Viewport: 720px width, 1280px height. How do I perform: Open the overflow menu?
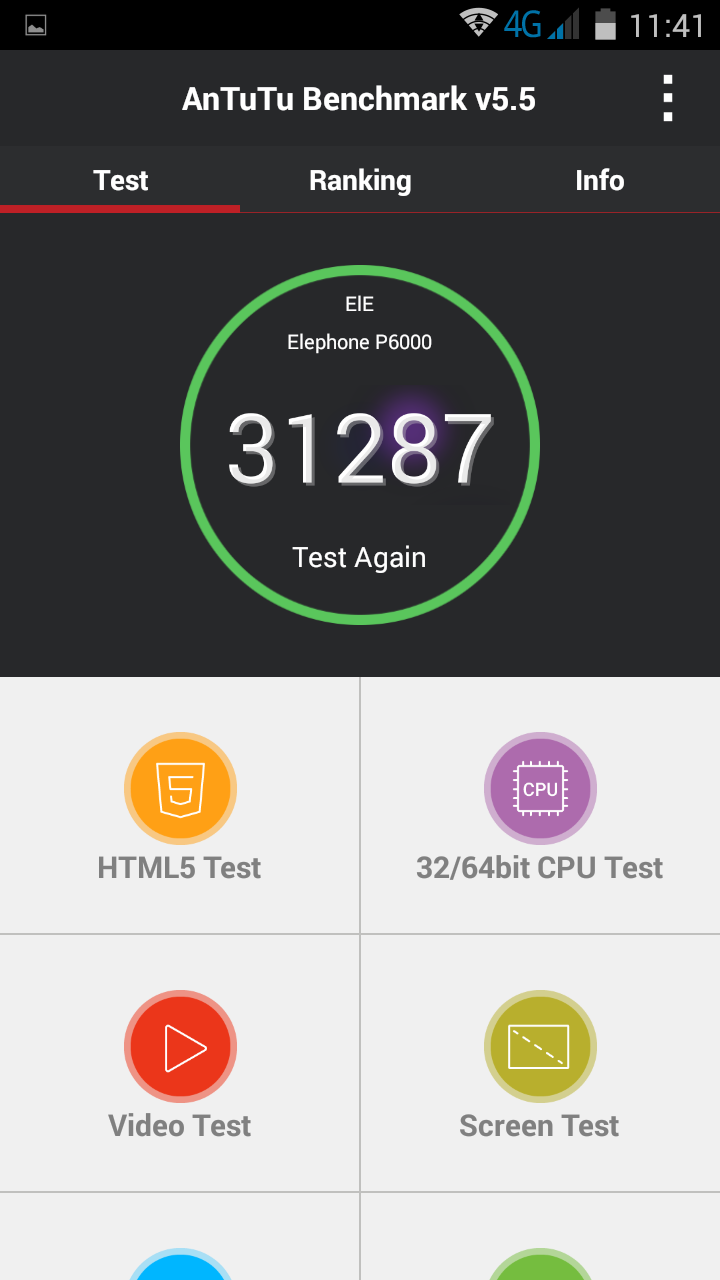click(x=667, y=99)
